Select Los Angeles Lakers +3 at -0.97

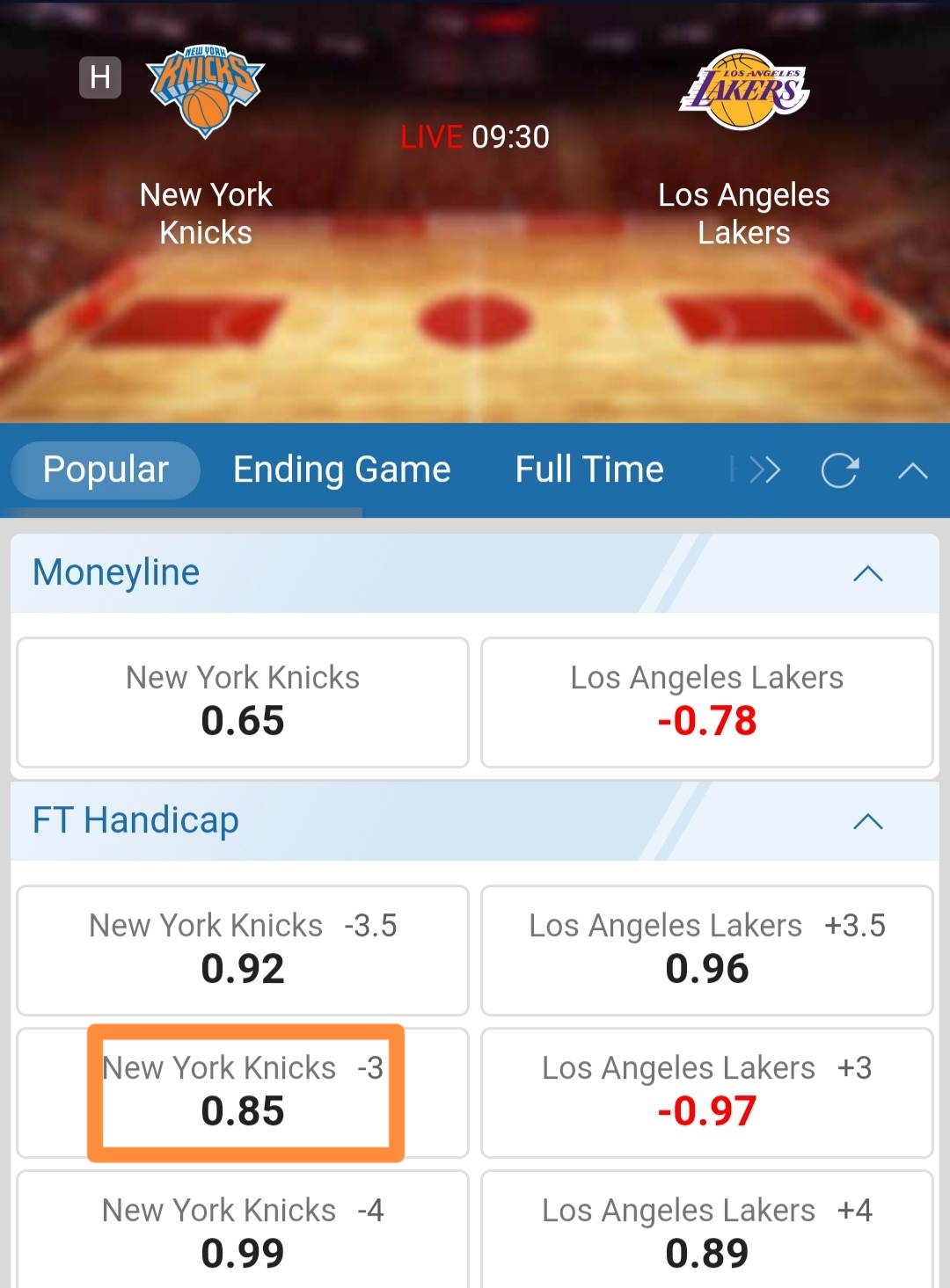click(707, 1093)
